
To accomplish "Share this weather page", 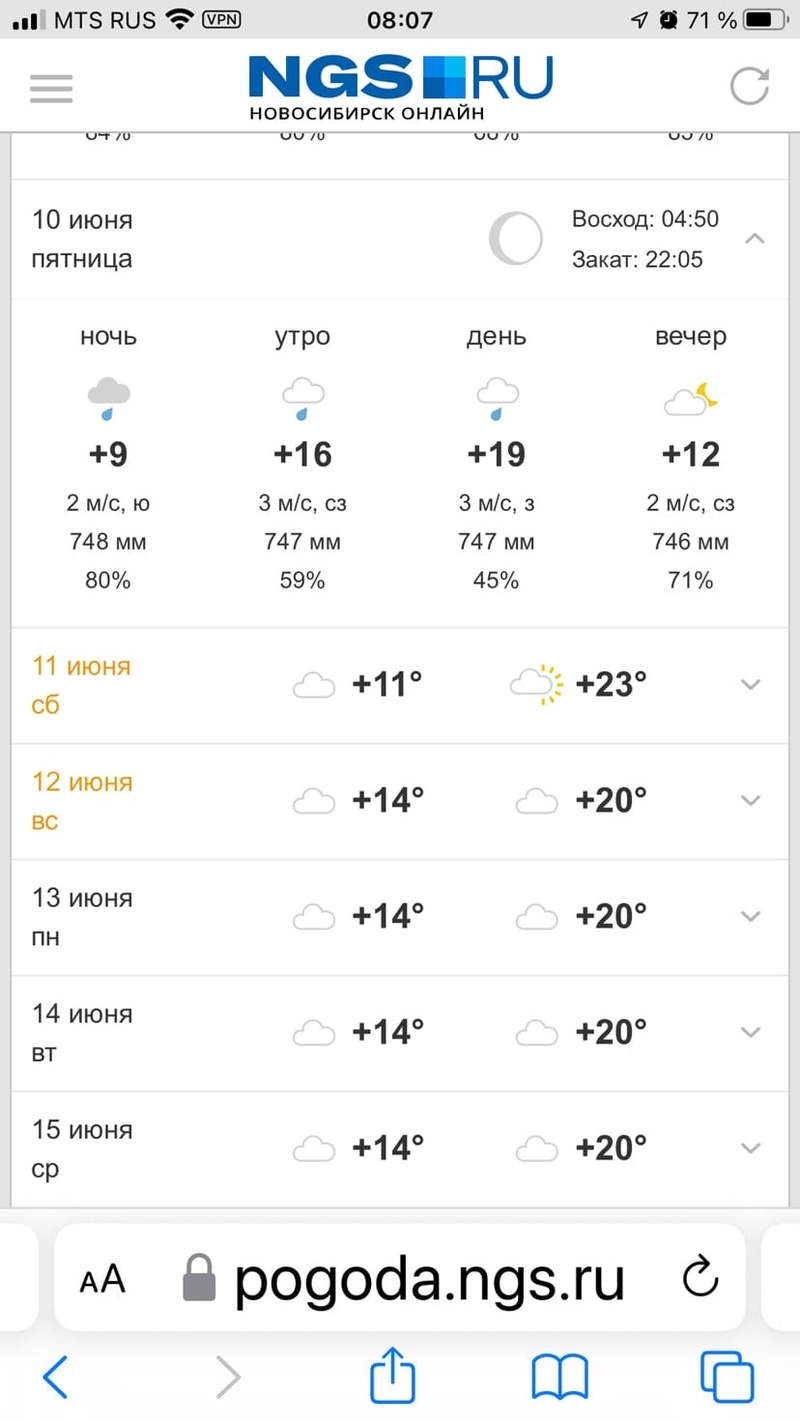I will click(393, 1376).
